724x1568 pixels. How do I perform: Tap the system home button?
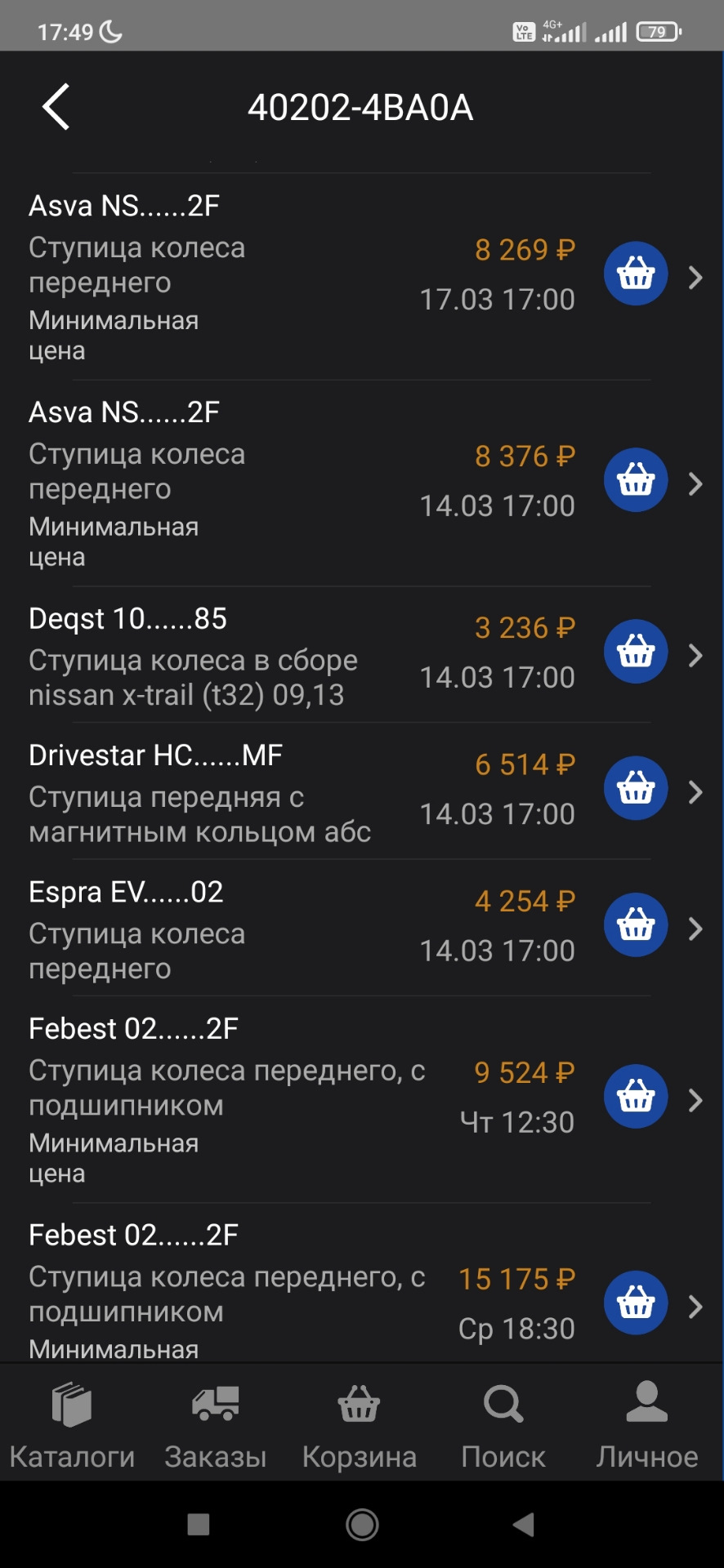362,1524
